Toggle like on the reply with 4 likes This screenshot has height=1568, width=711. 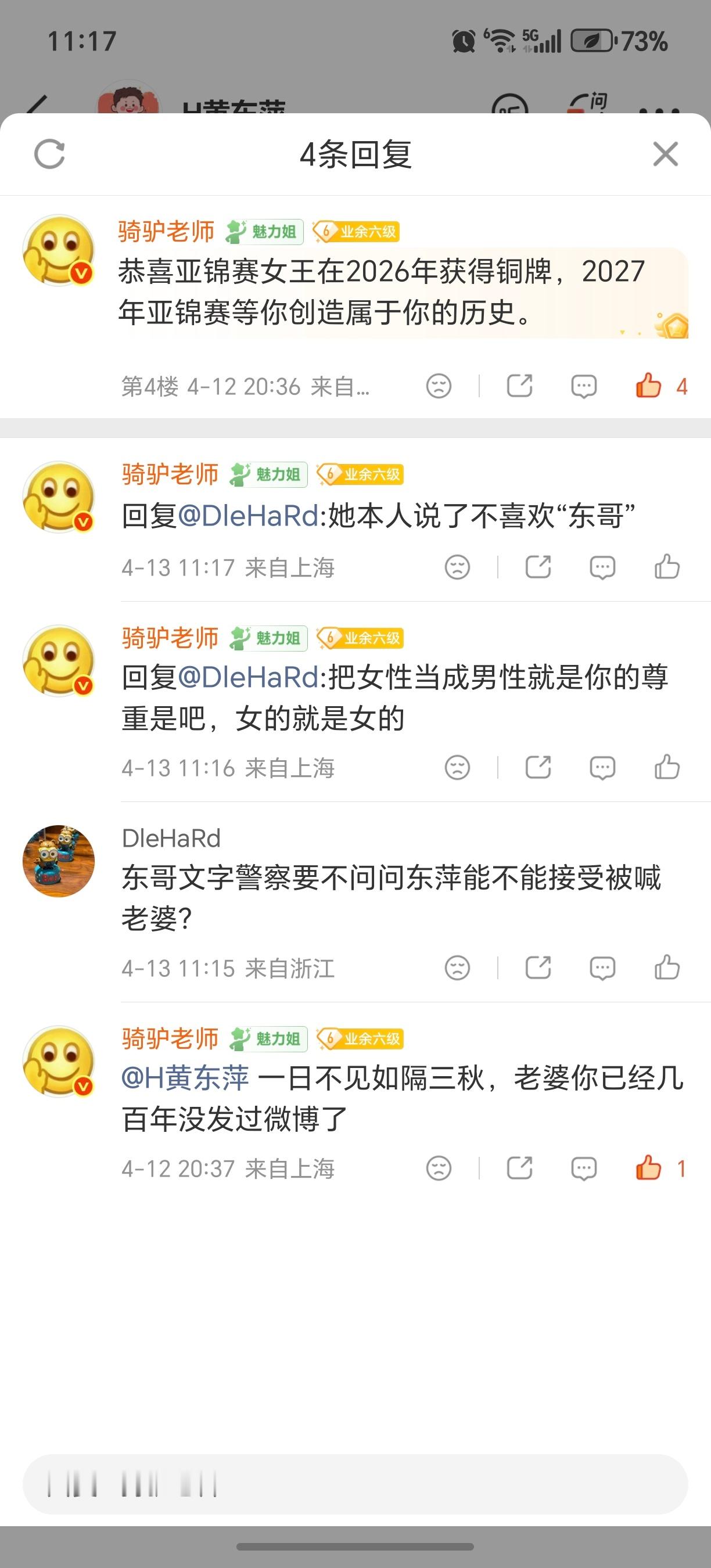point(648,384)
